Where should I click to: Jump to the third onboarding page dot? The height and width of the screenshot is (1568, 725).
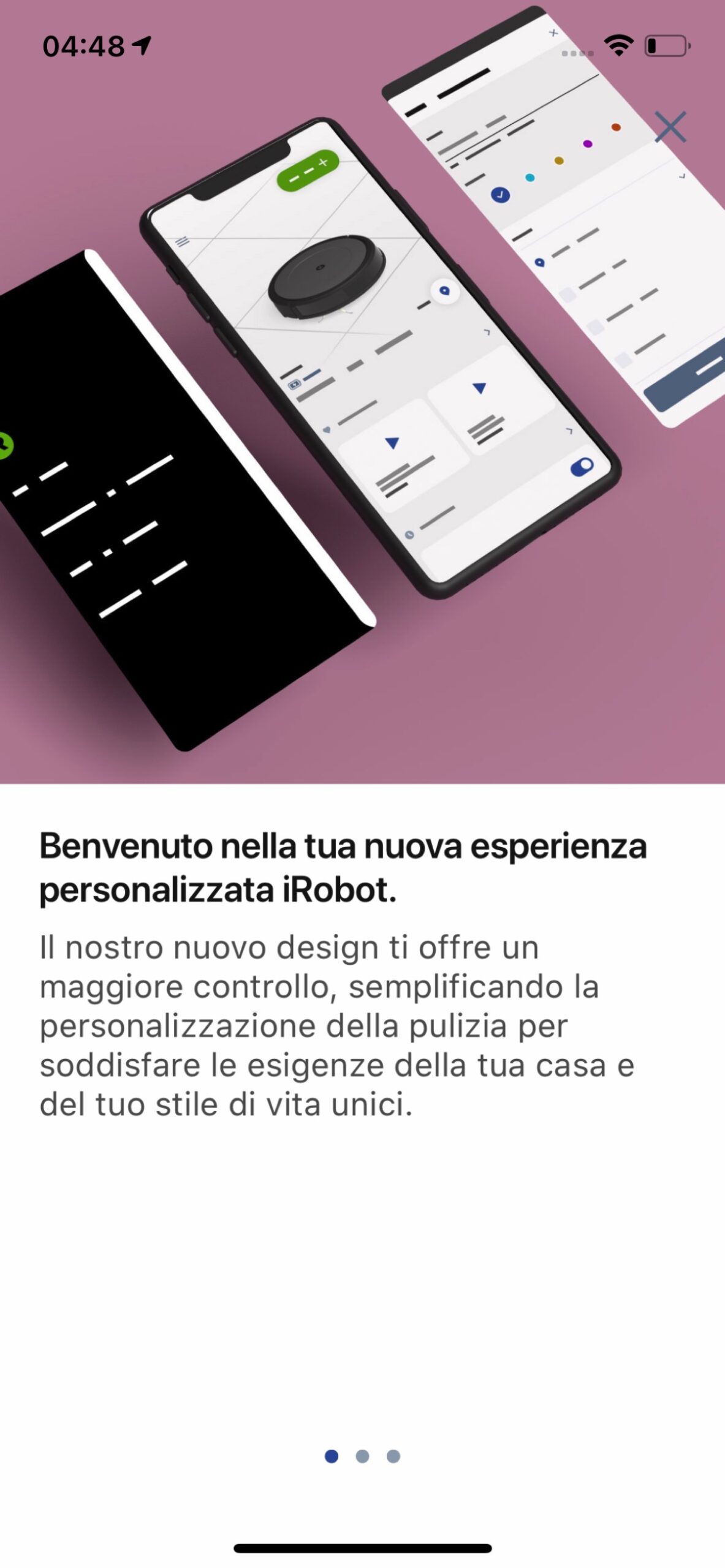tap(393, 1456)
